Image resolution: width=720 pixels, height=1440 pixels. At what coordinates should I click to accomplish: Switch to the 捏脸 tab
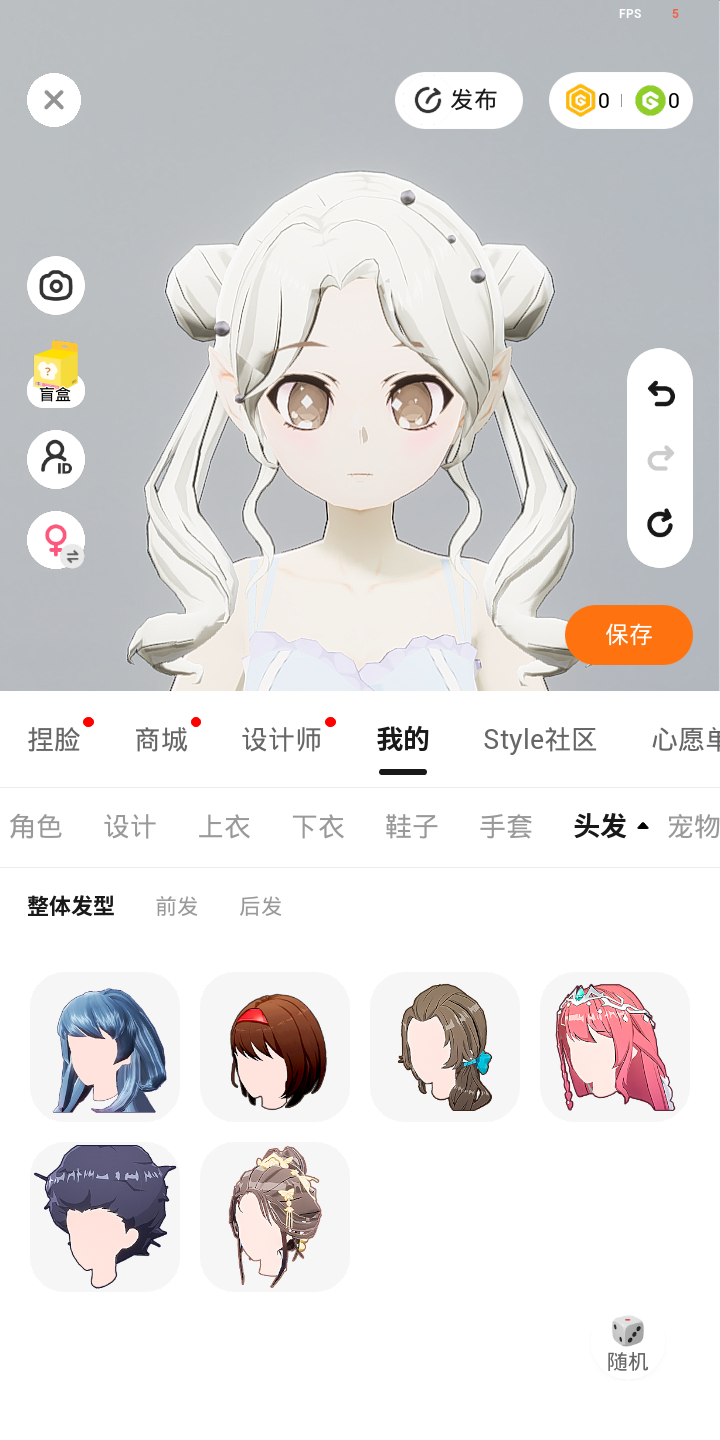(54, 740)
